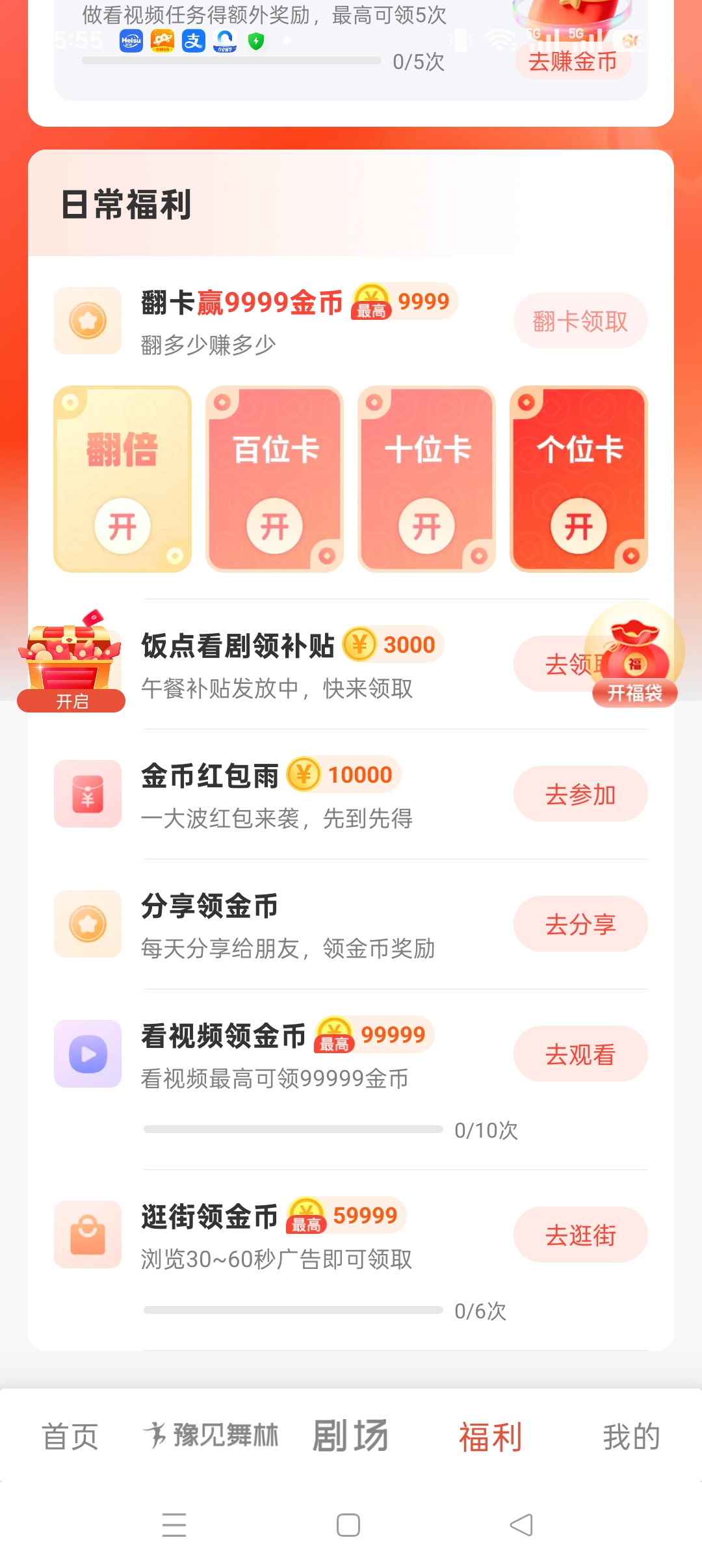Switch to the 剧场 tab
Screen dimensions: 702x1568
click(x=351, y=1436)
